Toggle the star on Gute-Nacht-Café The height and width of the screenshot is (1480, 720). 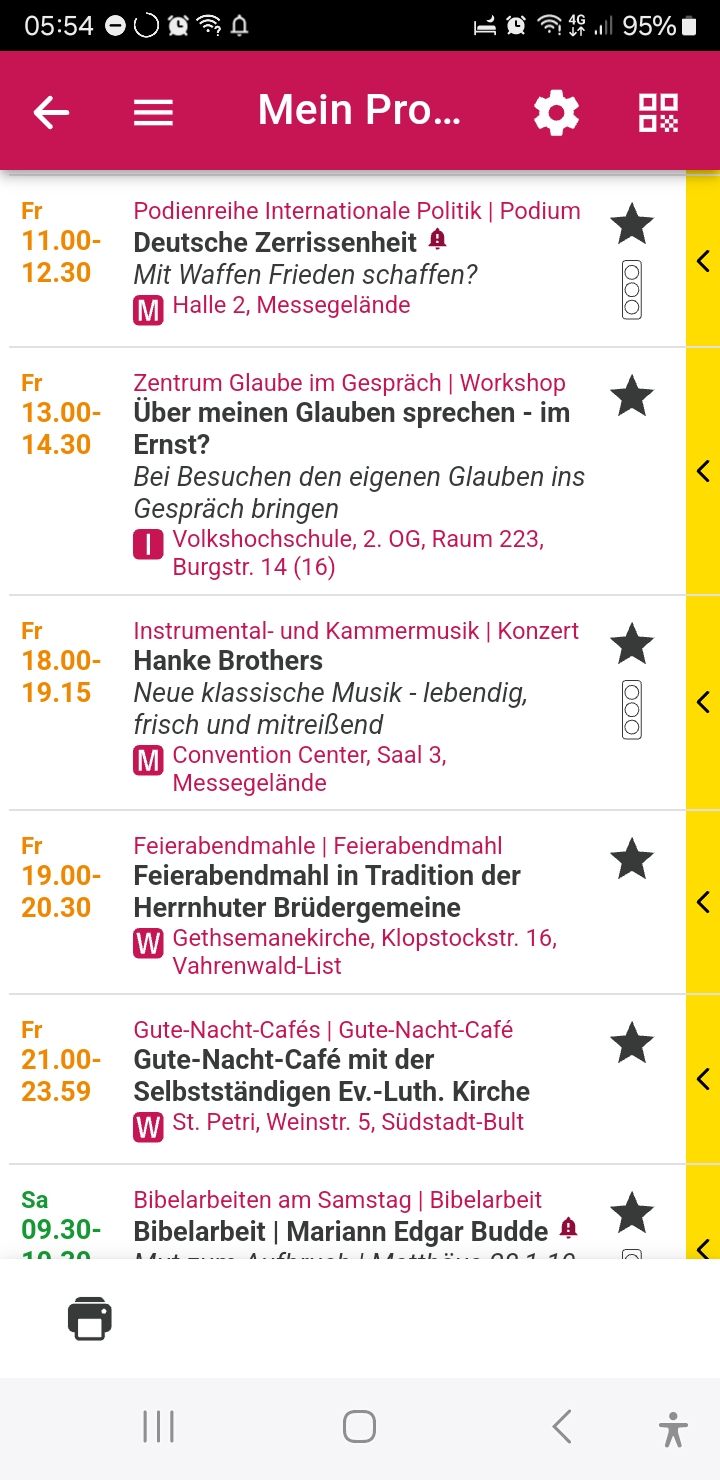click(631, 1043)
